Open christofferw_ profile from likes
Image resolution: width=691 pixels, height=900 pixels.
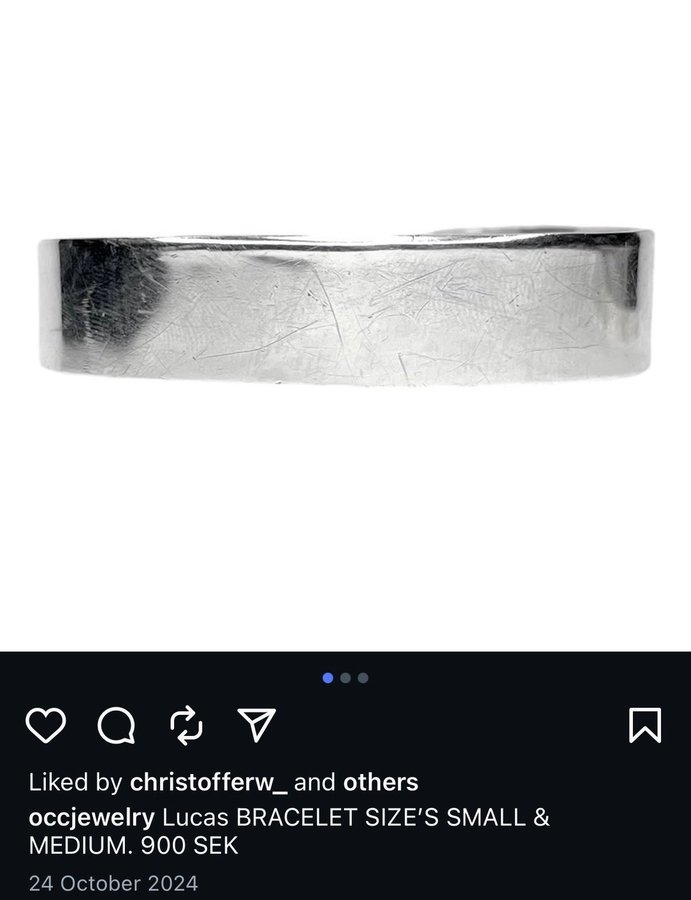tap(208, 782)
